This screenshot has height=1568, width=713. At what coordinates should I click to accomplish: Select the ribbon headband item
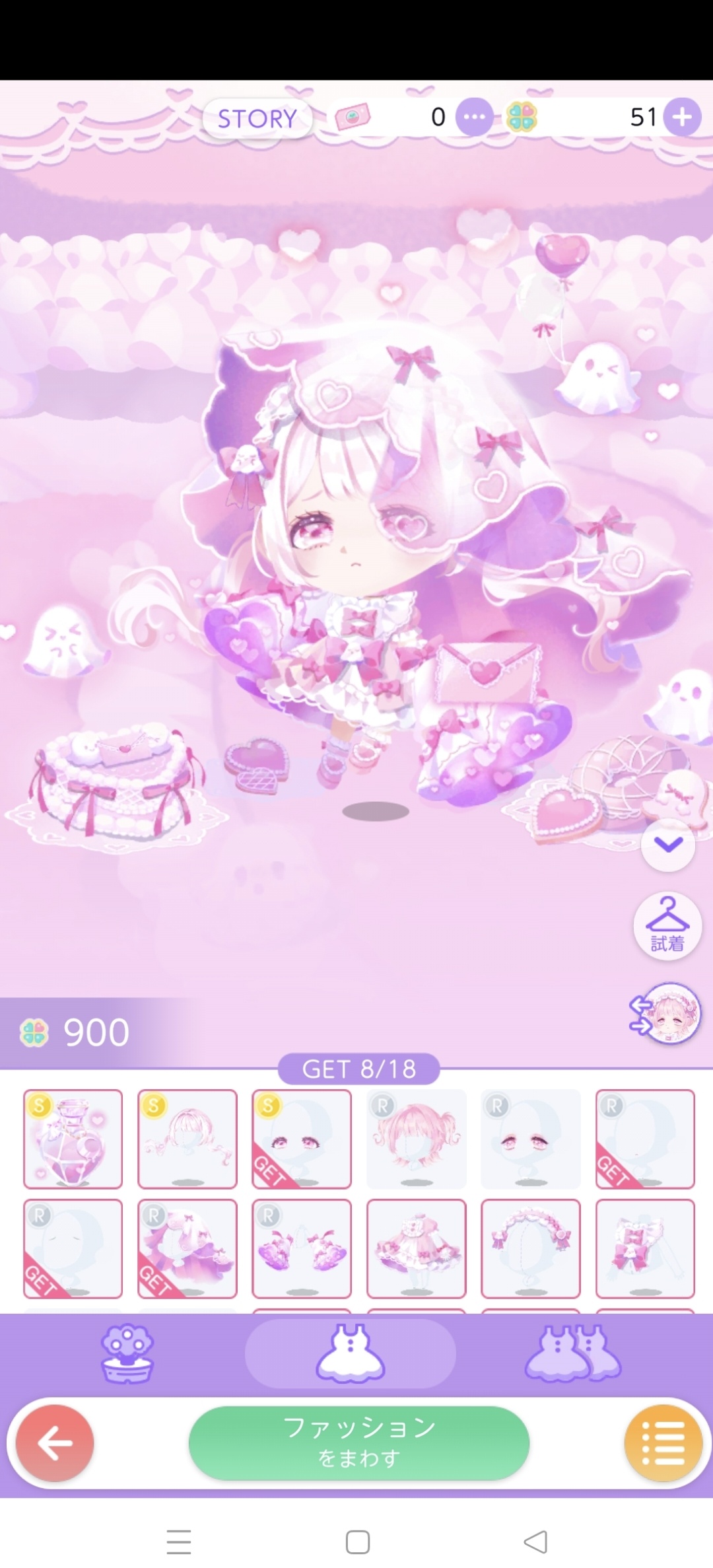pos(531,1248)
